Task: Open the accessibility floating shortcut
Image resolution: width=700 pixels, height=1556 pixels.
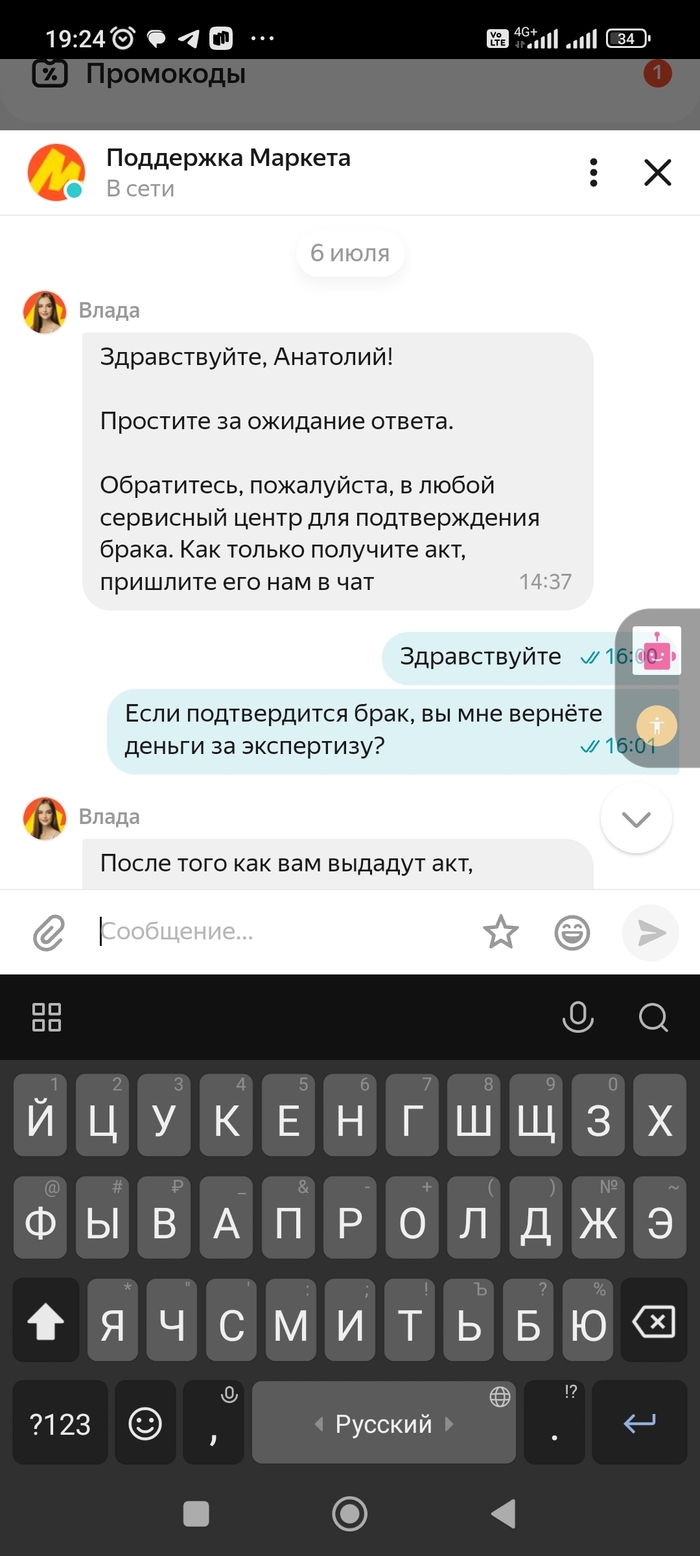Action: [657, 724]
